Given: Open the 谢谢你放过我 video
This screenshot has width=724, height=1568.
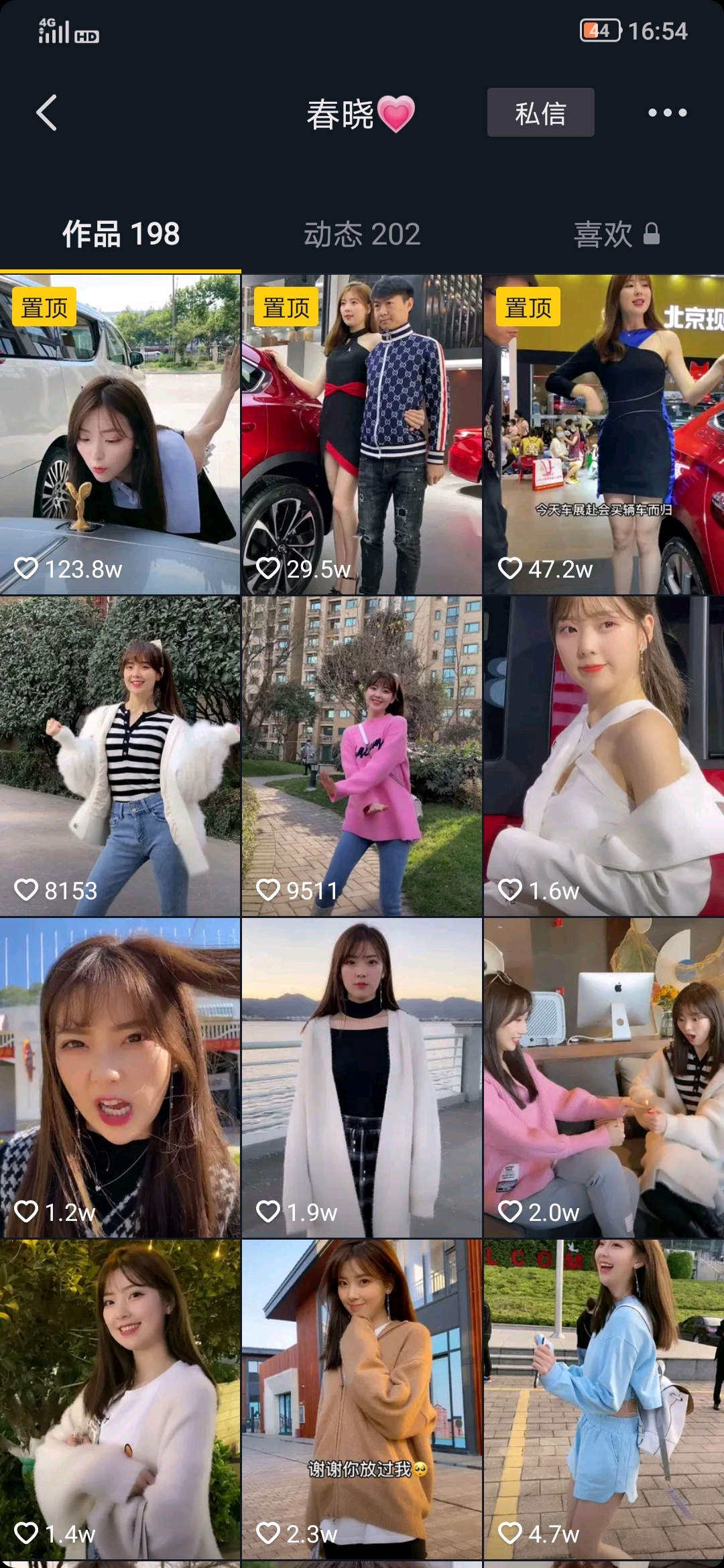Looking at the screenshot, I should click(x=362, y=1399).
